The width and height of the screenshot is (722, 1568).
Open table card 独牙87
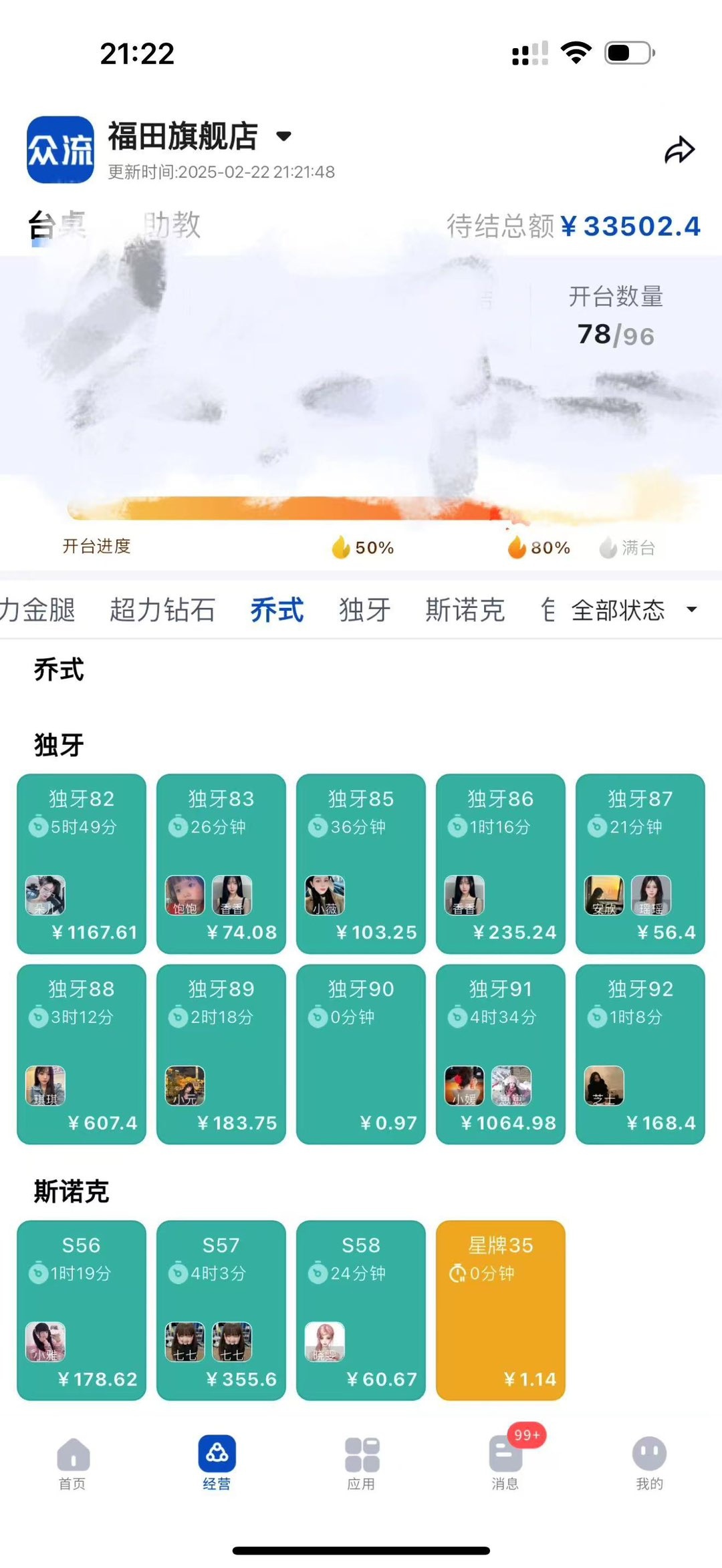640,863
